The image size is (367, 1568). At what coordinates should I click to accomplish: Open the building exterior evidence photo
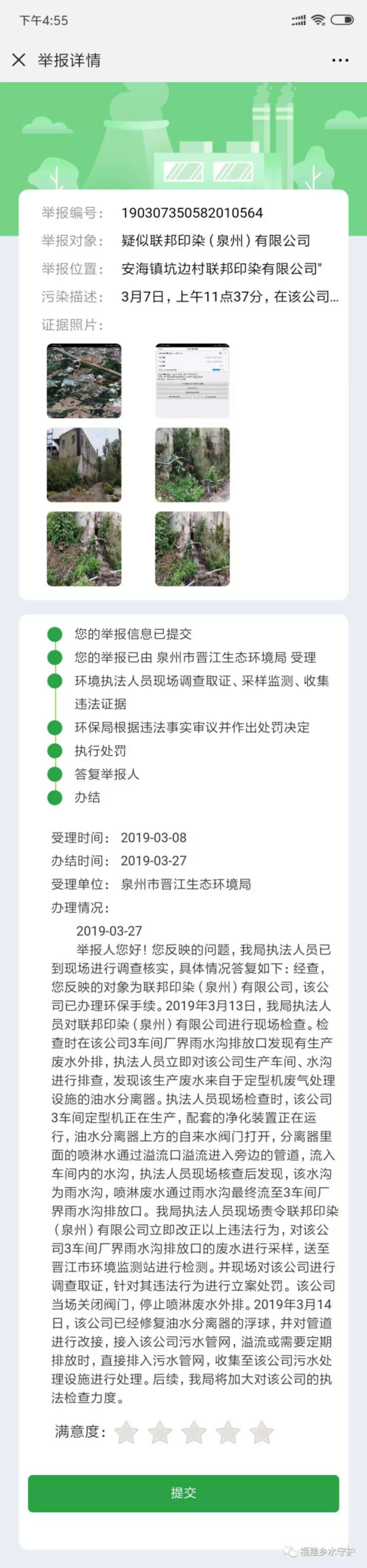(84, 464)
